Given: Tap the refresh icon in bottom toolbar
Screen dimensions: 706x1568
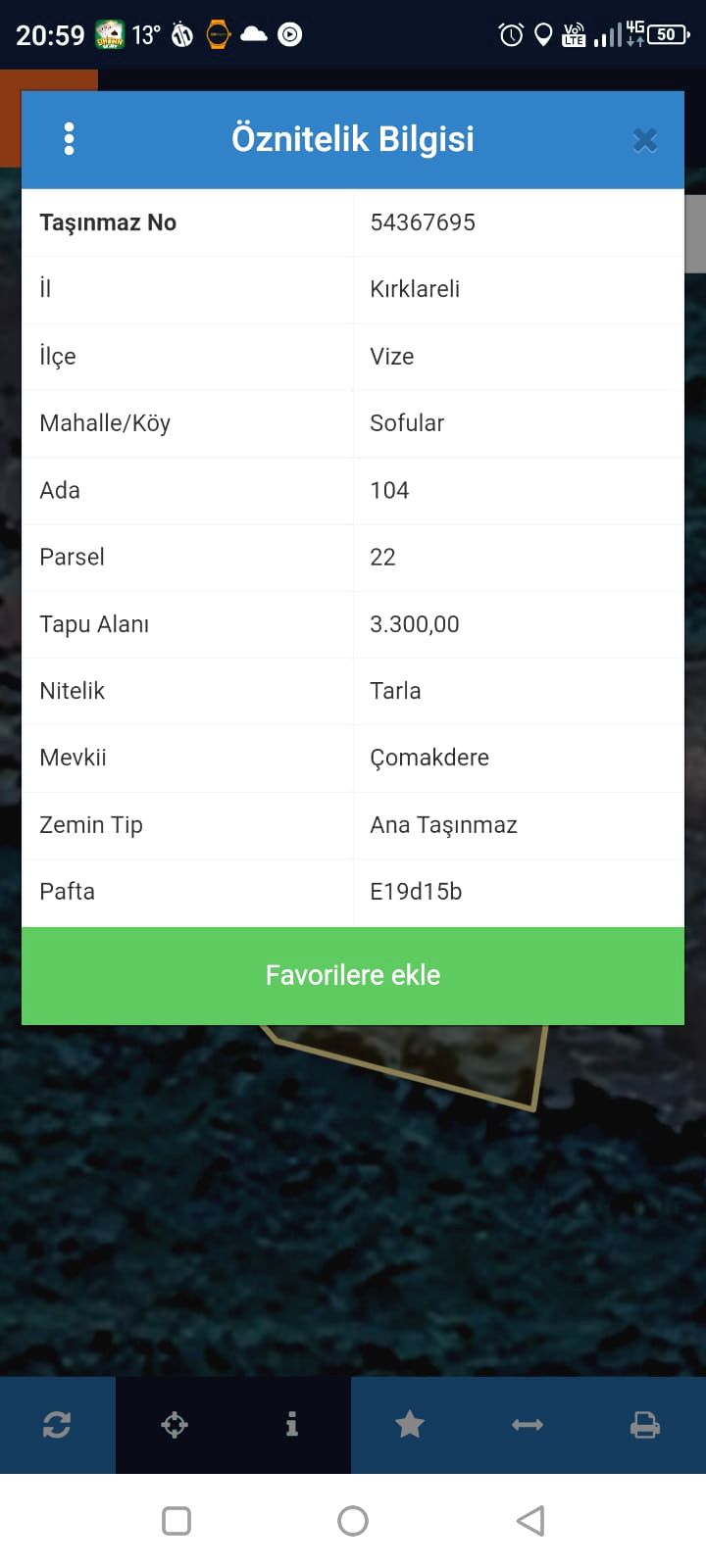Looking at the screenshot, I should pyautogui.click(x=57, y=1424).
